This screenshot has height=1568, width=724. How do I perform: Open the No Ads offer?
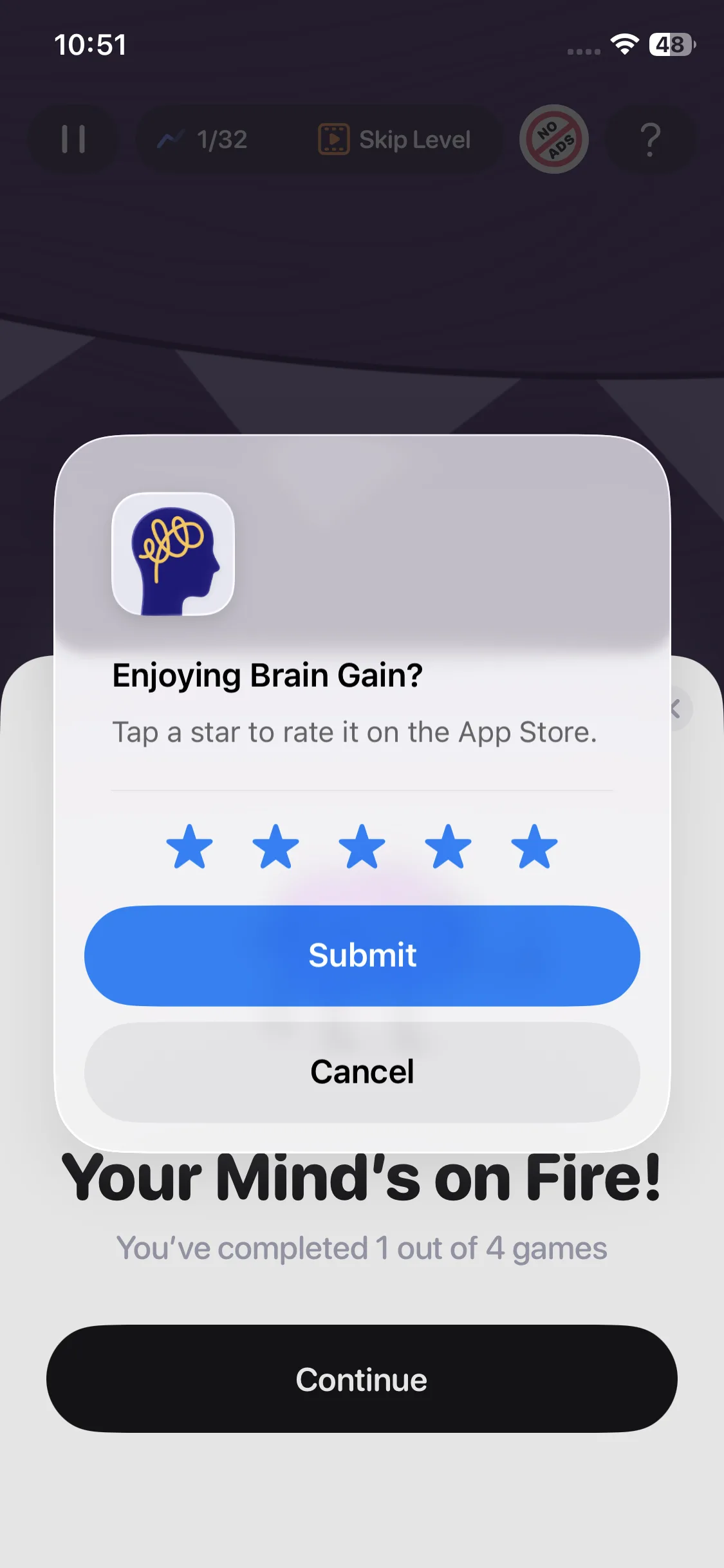[x=554, y=139]
